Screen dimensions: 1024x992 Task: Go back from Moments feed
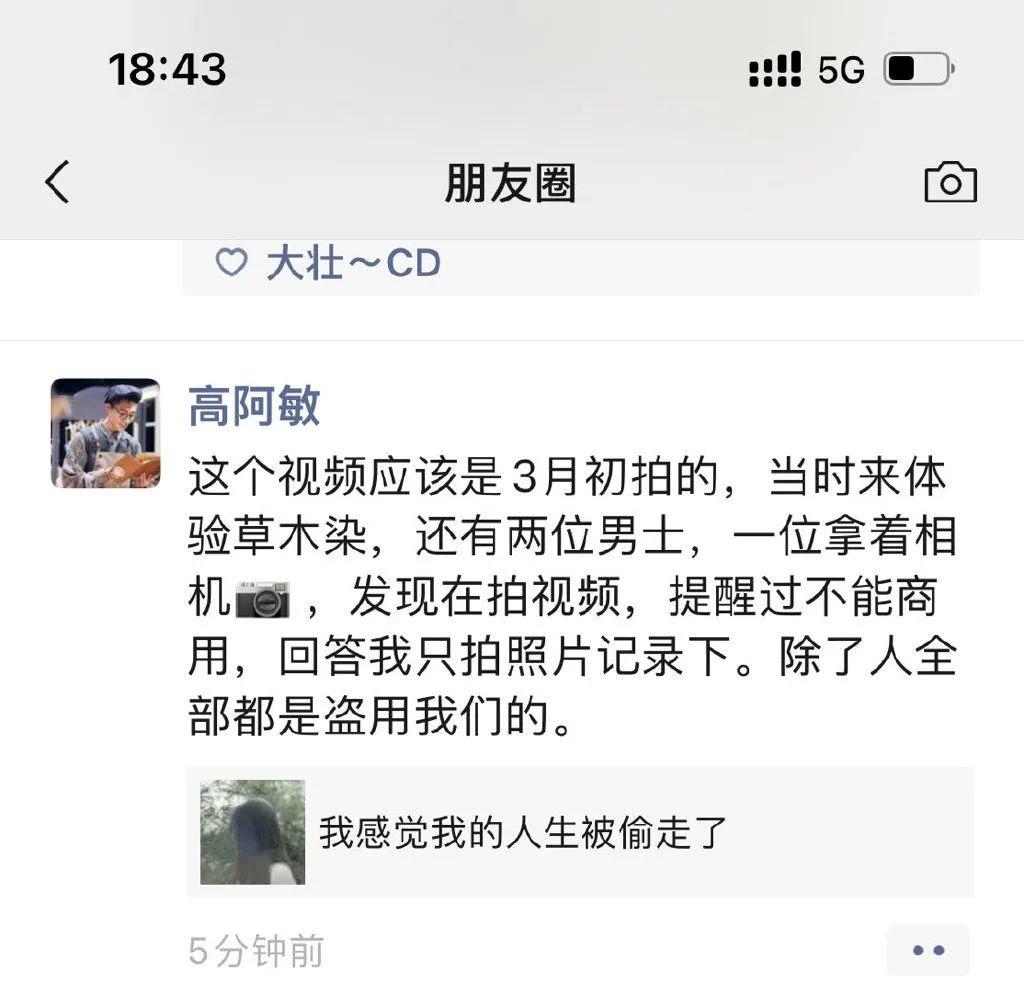58,183
